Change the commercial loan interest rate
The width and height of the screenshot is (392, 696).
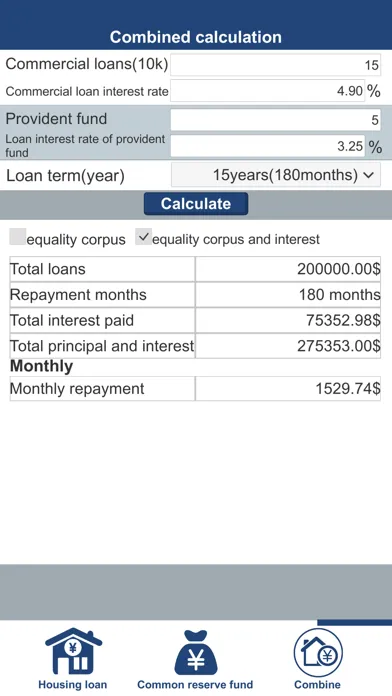pos(268,91)
